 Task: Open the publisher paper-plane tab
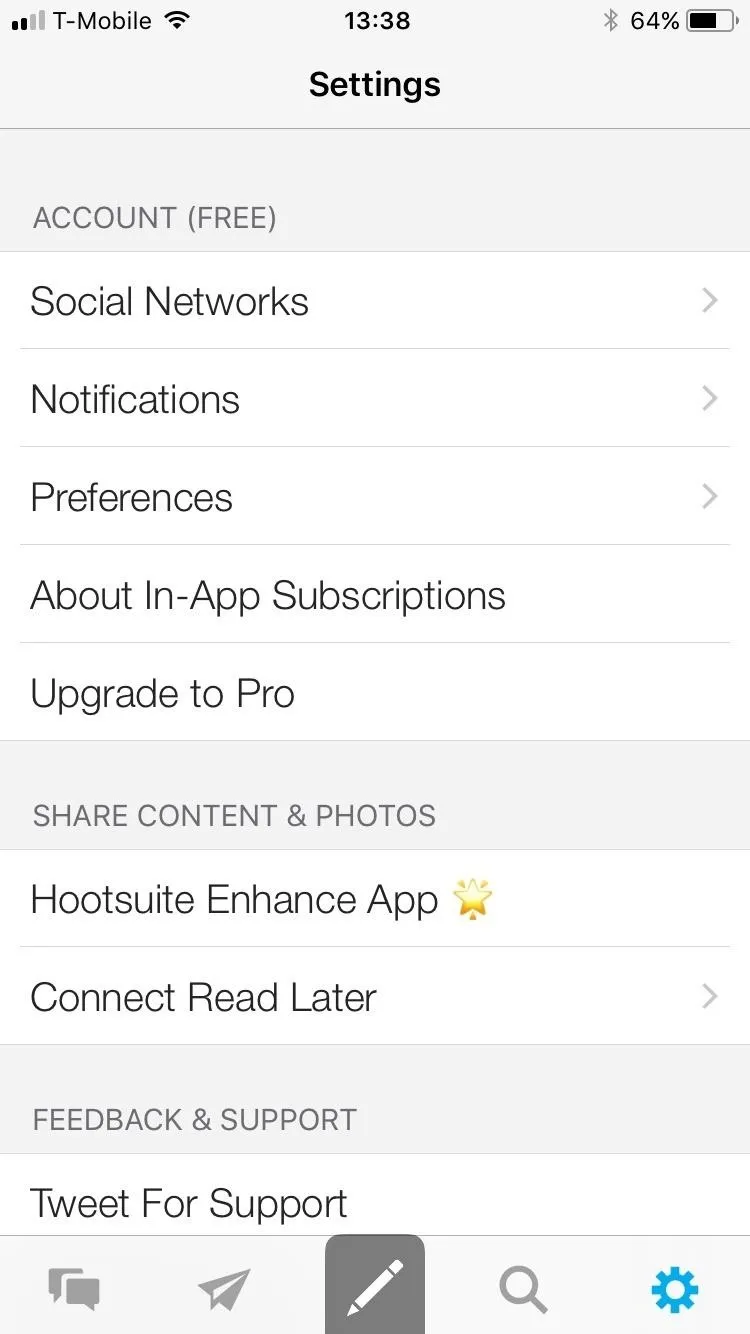point(224,1290)
